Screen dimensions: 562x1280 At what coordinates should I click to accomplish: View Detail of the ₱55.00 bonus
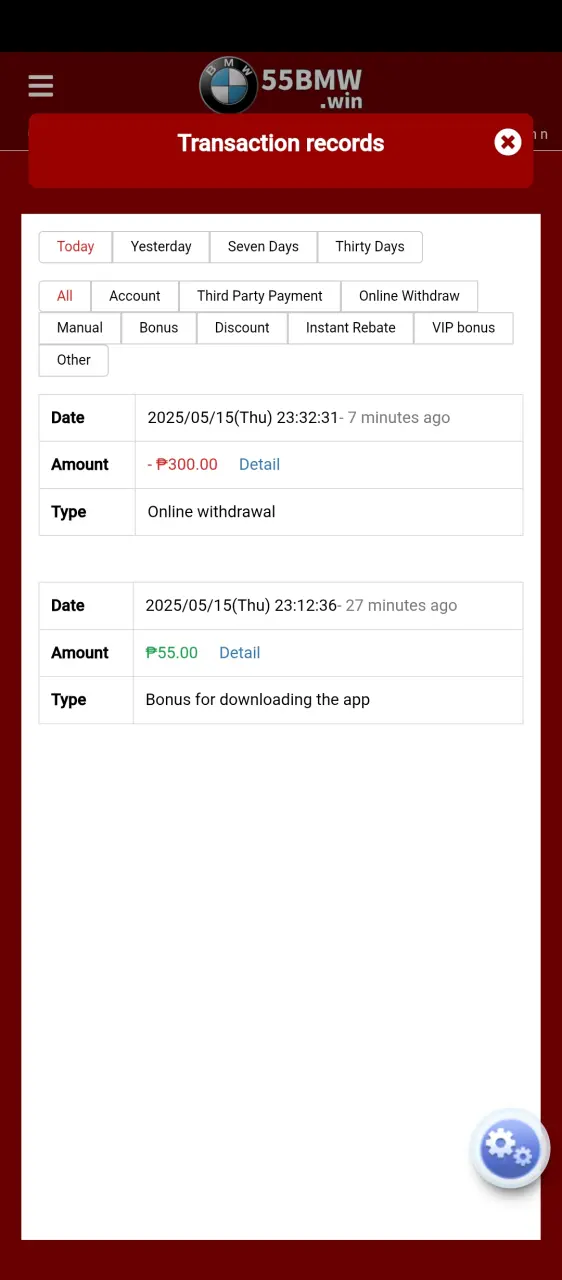[x=240, y=653]
